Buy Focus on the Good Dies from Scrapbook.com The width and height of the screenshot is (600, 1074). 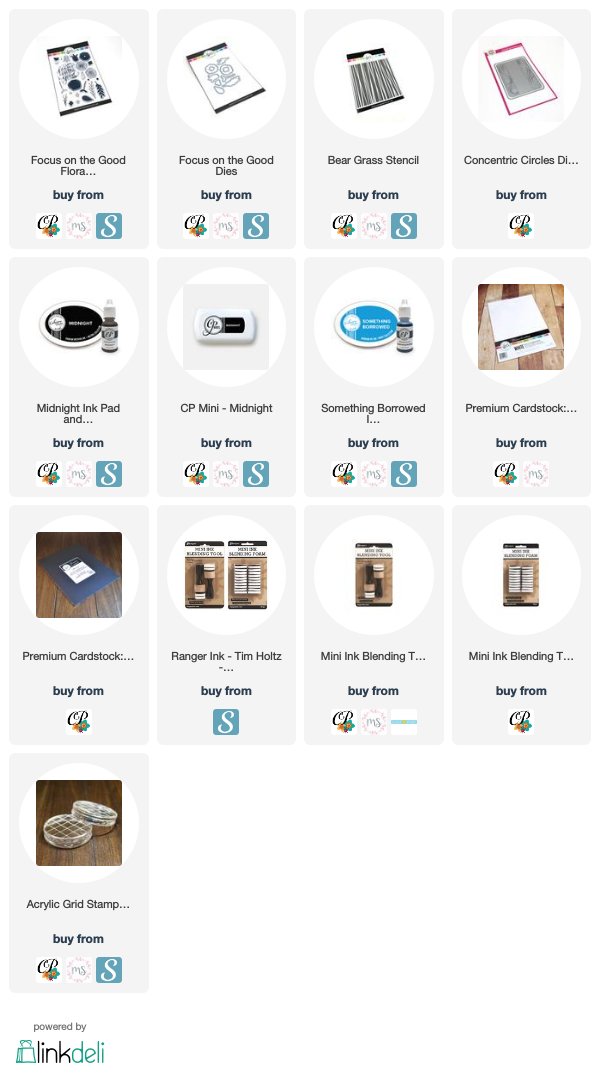256,226
